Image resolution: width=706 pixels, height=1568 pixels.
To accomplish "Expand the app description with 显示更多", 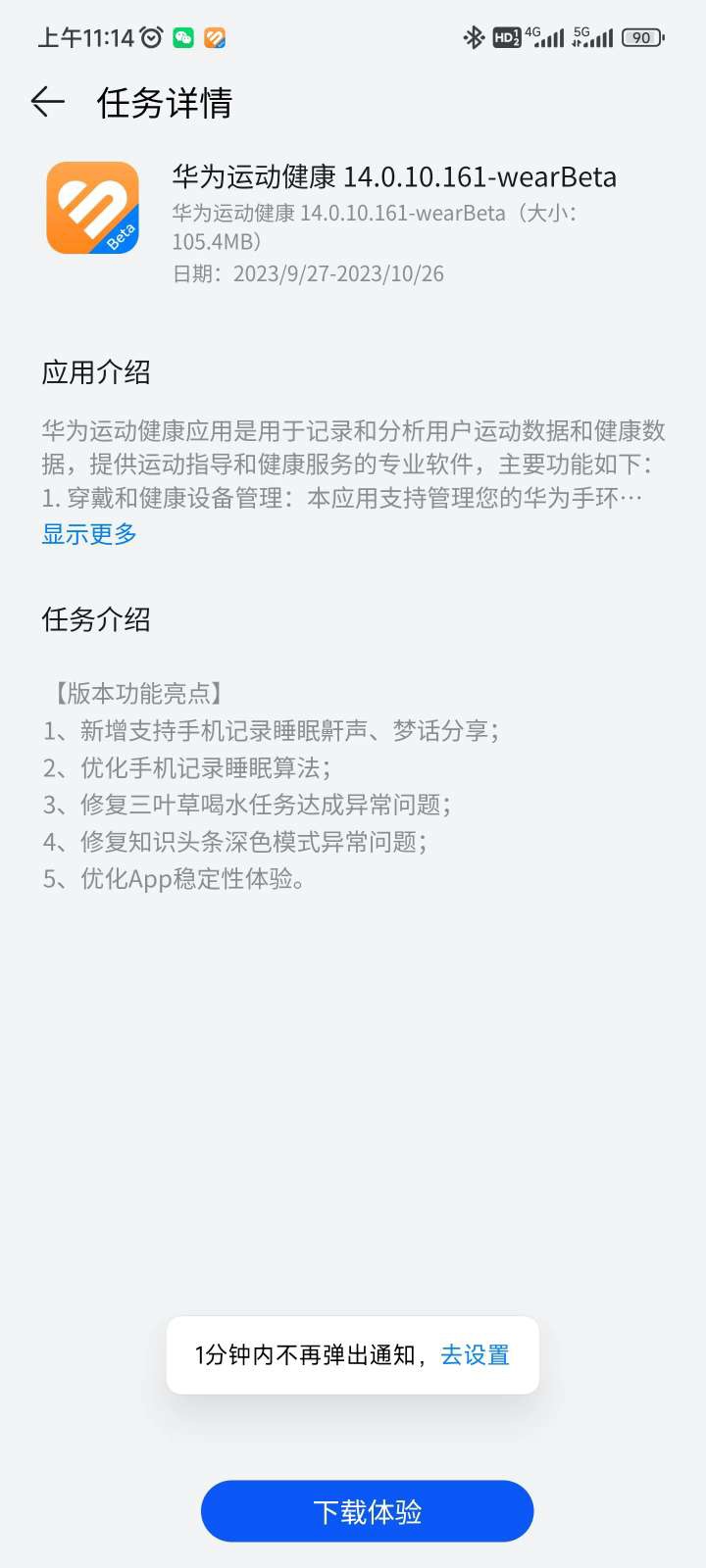I will (87, 533).
